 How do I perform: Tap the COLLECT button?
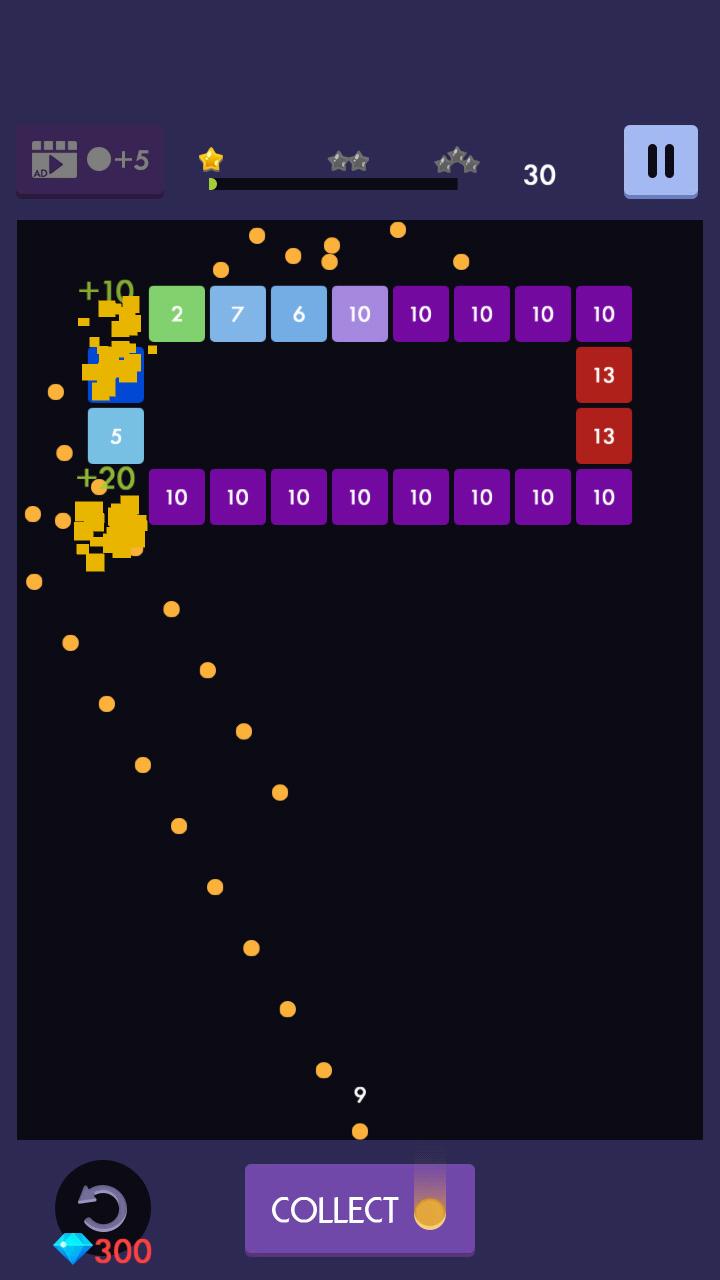click(x=359, y=1209)
